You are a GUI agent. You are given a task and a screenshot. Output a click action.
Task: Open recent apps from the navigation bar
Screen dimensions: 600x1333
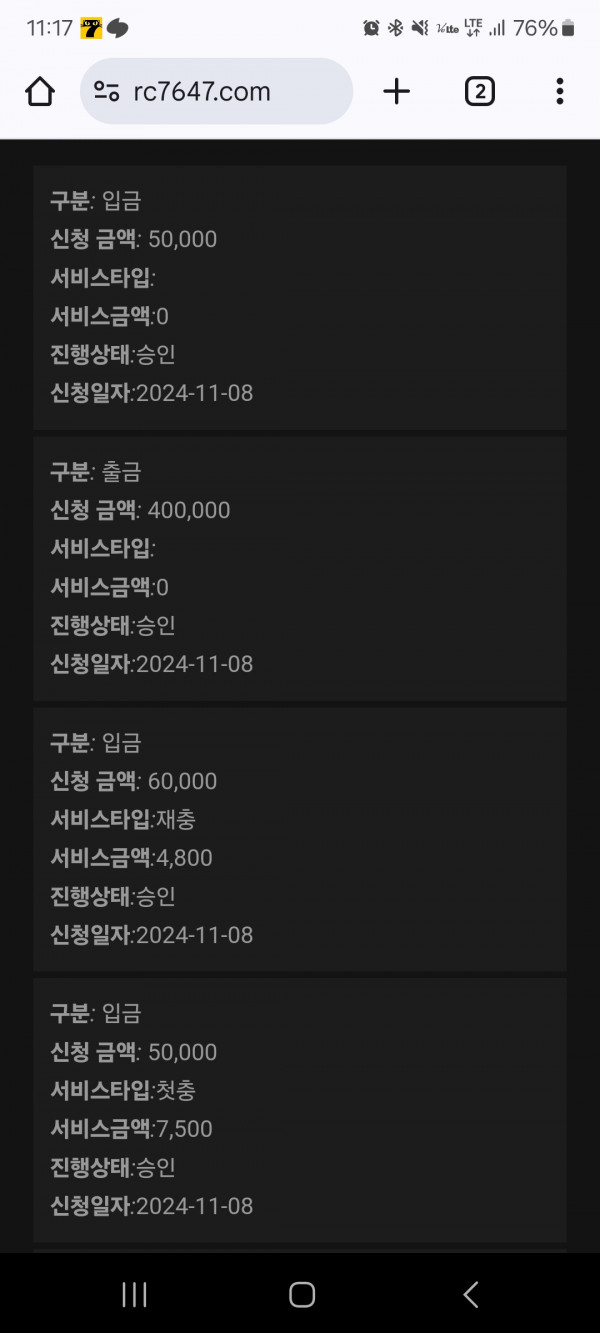coord(134,1294)
